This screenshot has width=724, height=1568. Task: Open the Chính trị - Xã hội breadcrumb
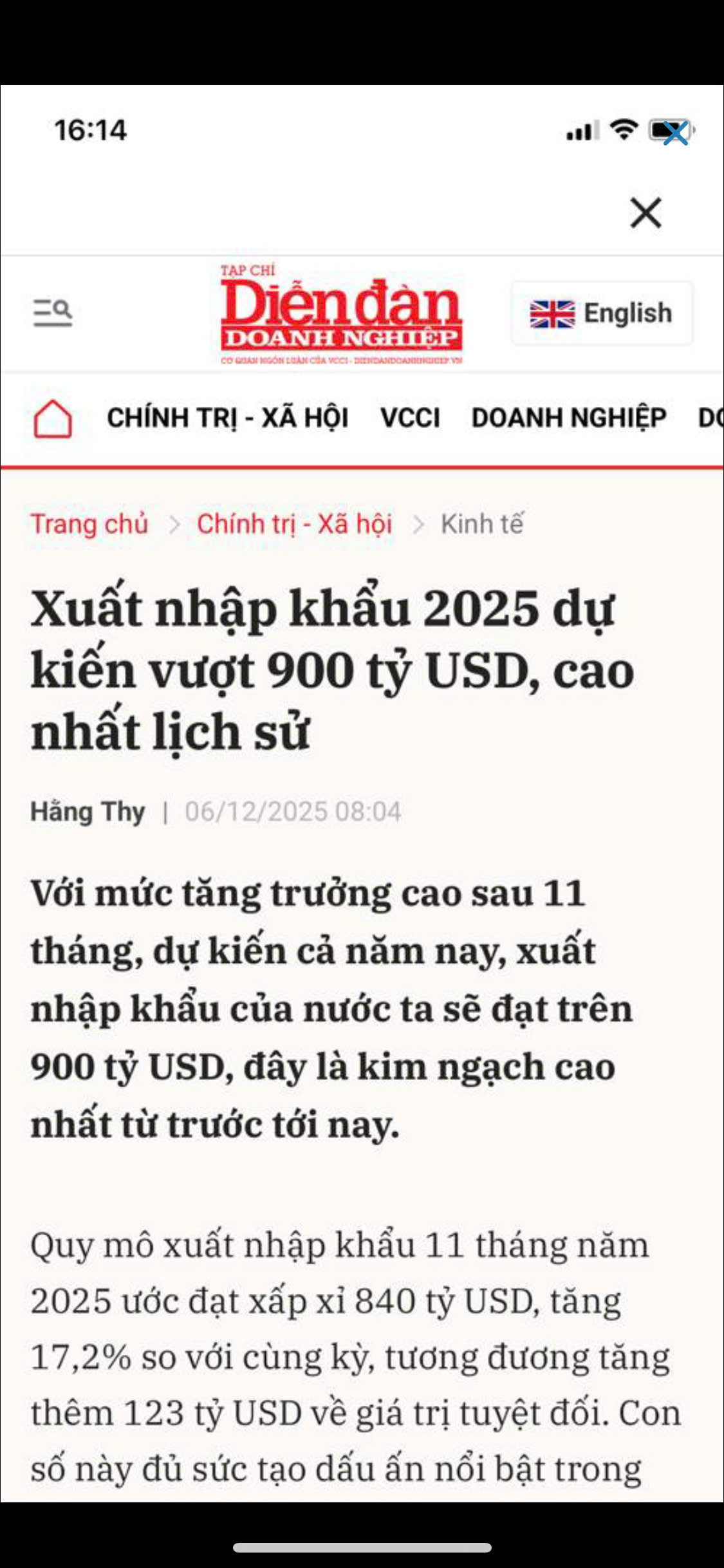(294, 524)
